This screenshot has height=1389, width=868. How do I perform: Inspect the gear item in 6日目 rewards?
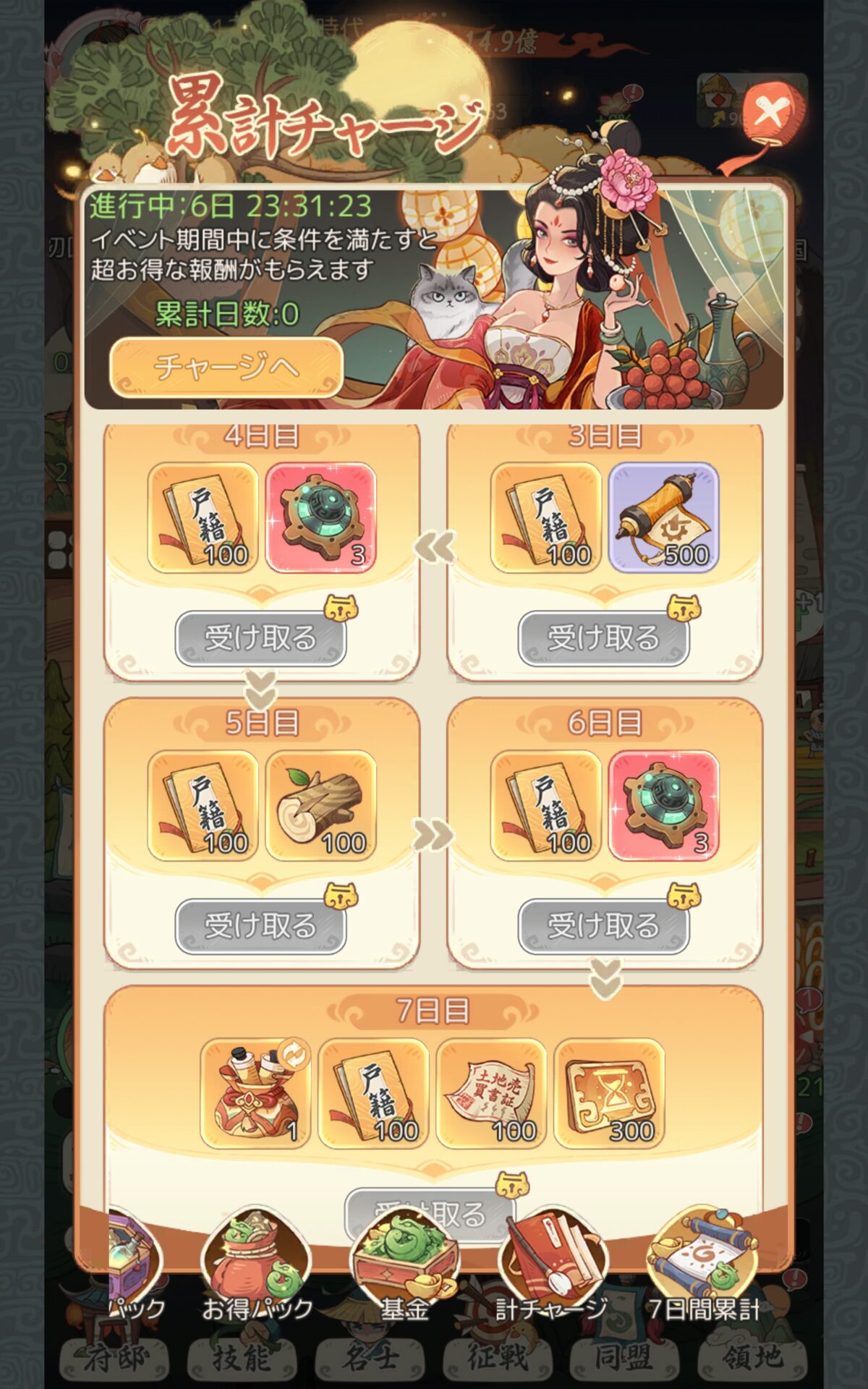tap(663, 806)
